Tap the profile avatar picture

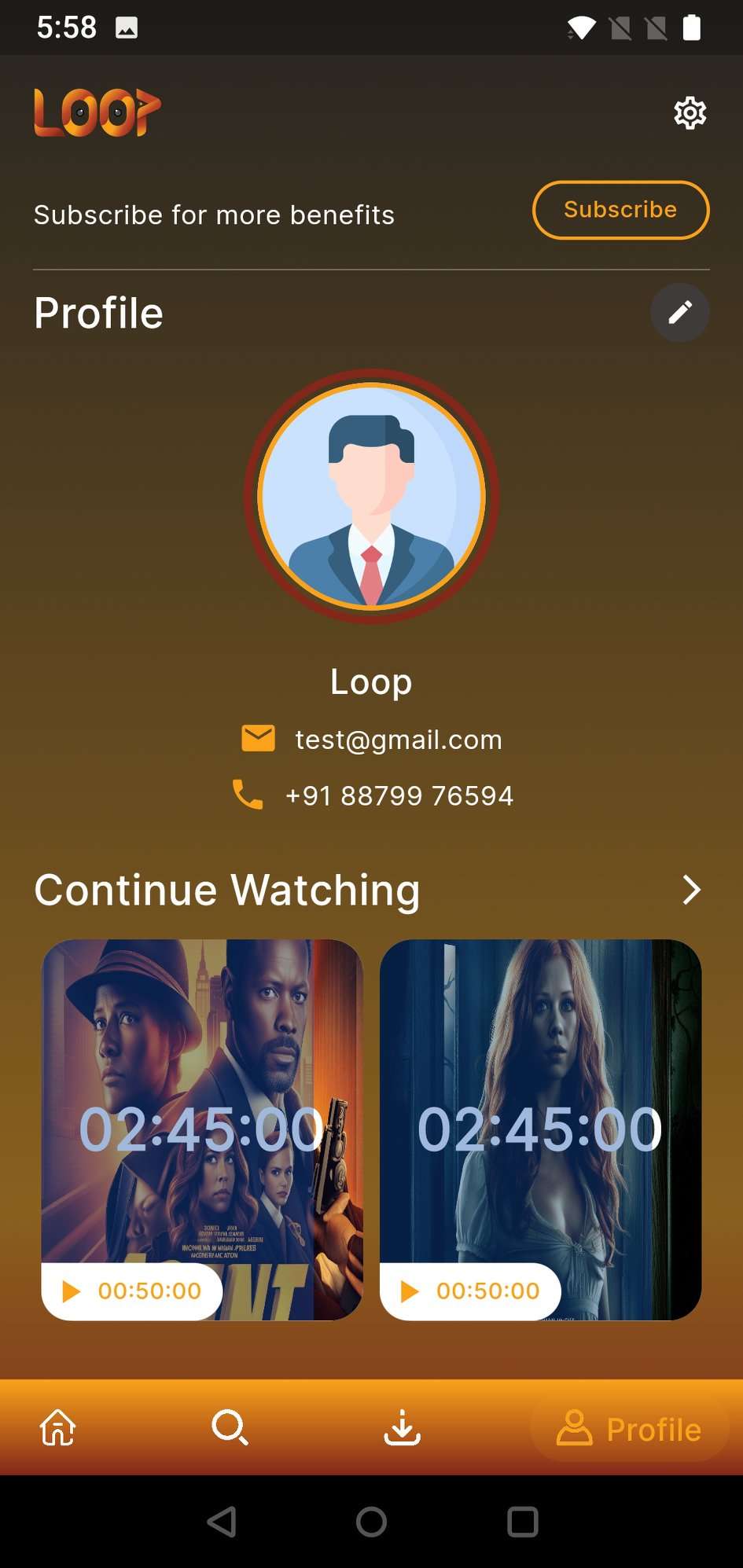(x=371, y=497)
